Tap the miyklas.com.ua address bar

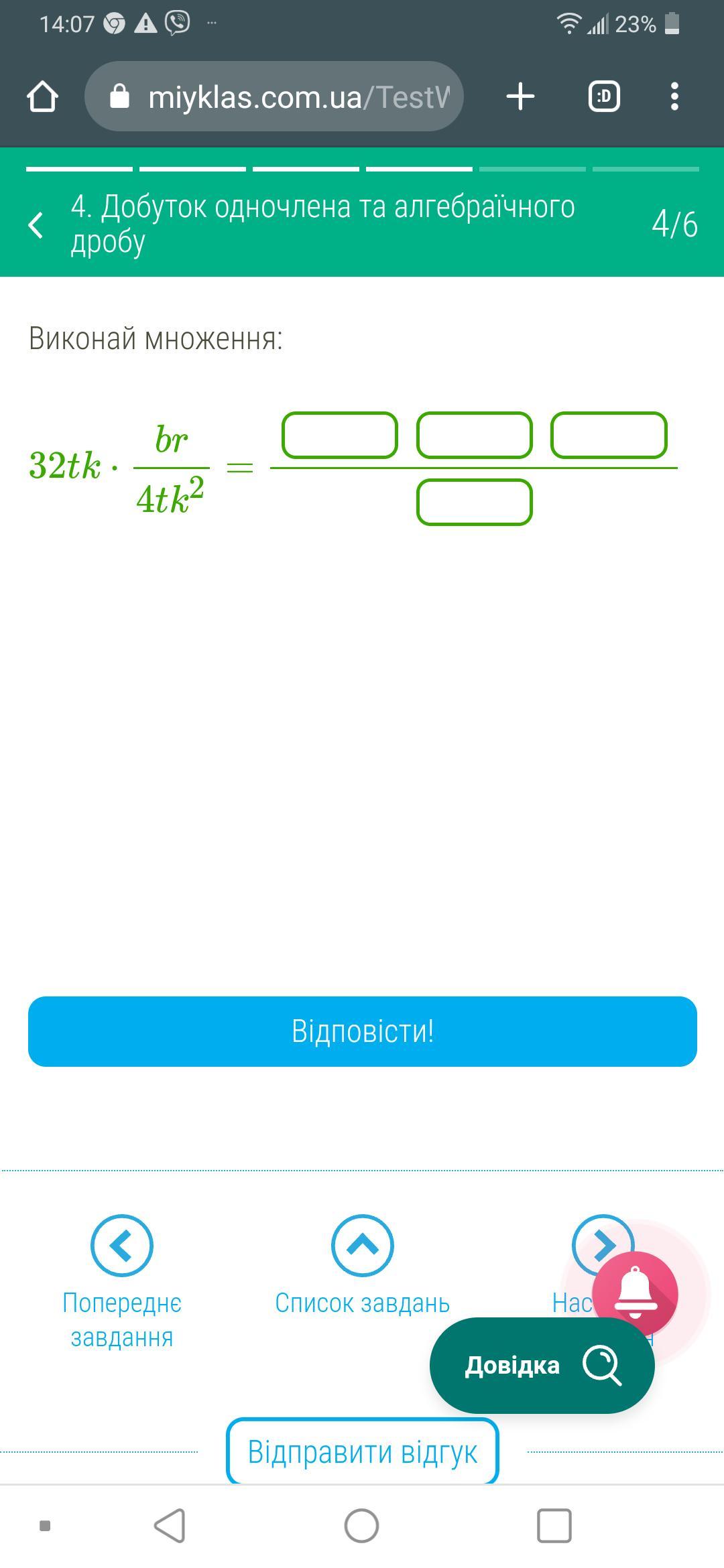point(274,96)
